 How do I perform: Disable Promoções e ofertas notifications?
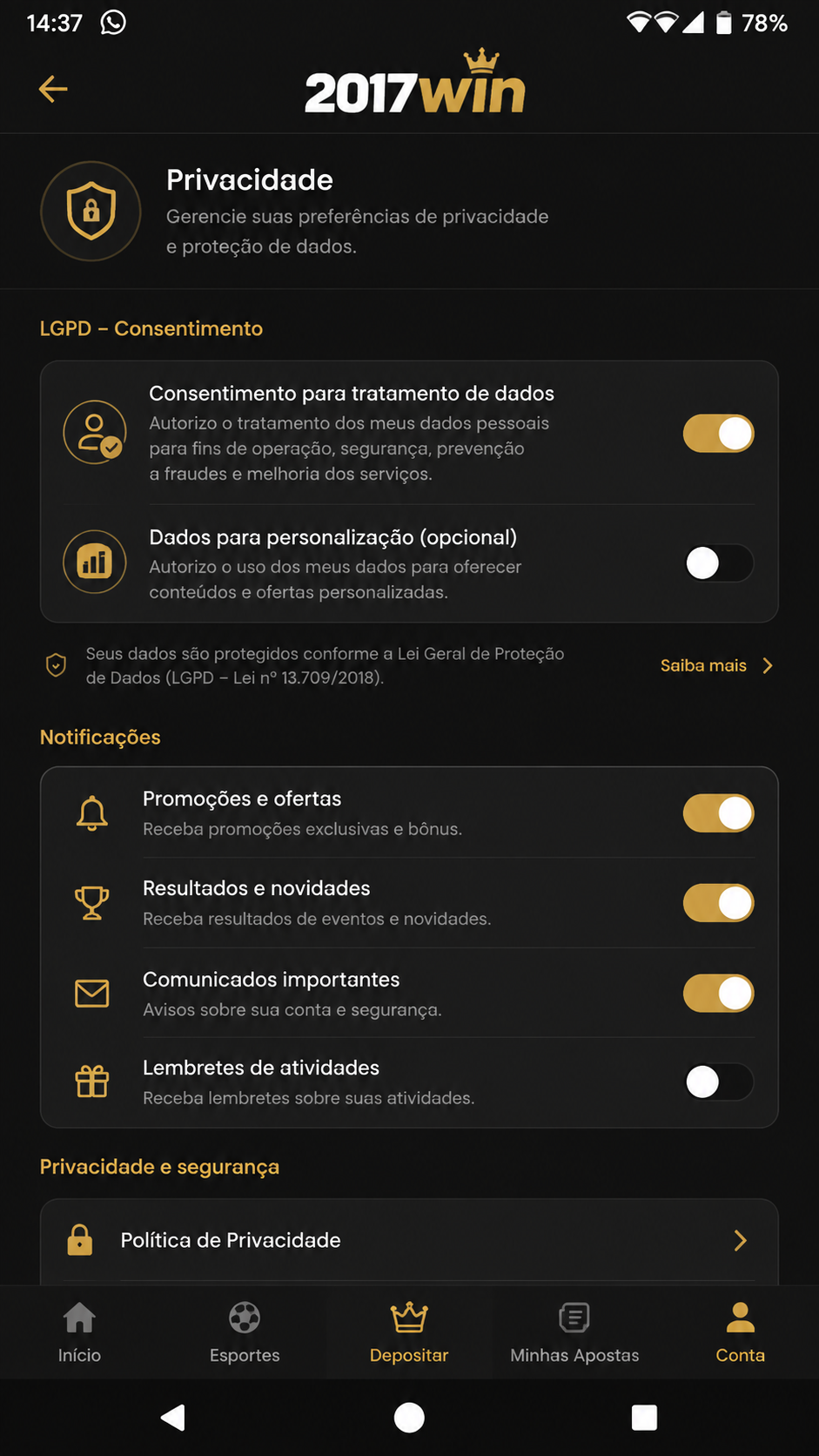[x=718, y=813]
